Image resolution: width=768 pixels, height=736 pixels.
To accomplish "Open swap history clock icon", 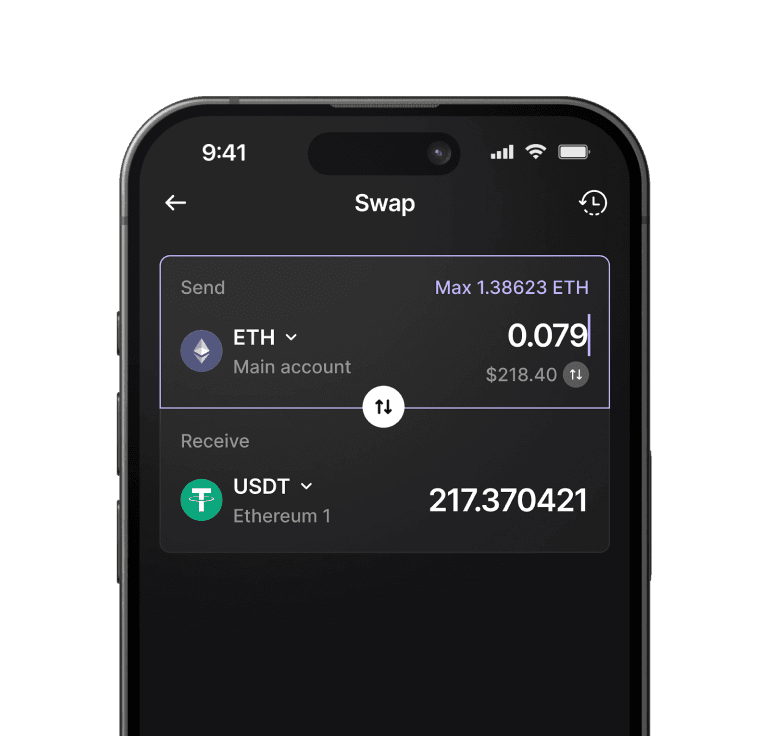I will [x=592, y=203].
